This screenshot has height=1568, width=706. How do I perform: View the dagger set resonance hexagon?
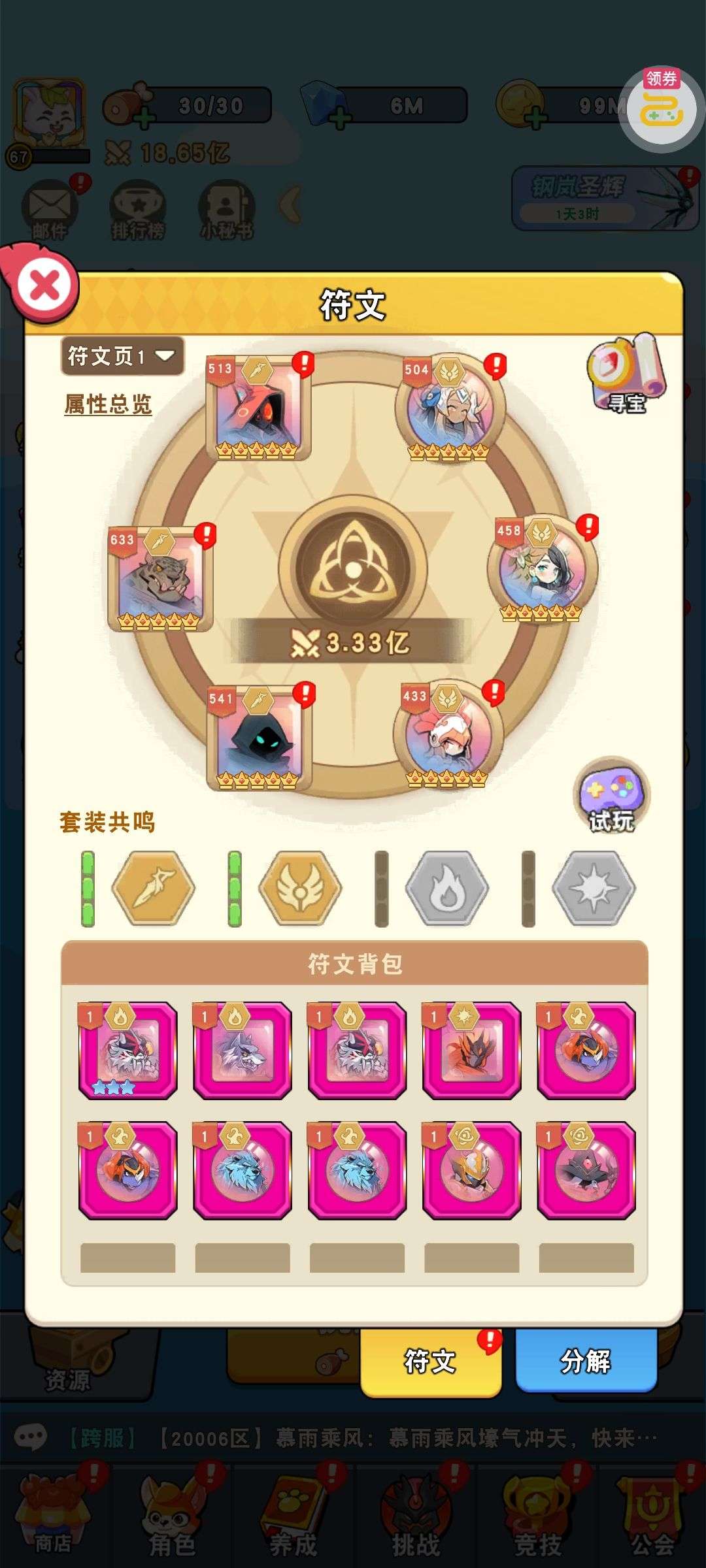click(x=154, y=888)
